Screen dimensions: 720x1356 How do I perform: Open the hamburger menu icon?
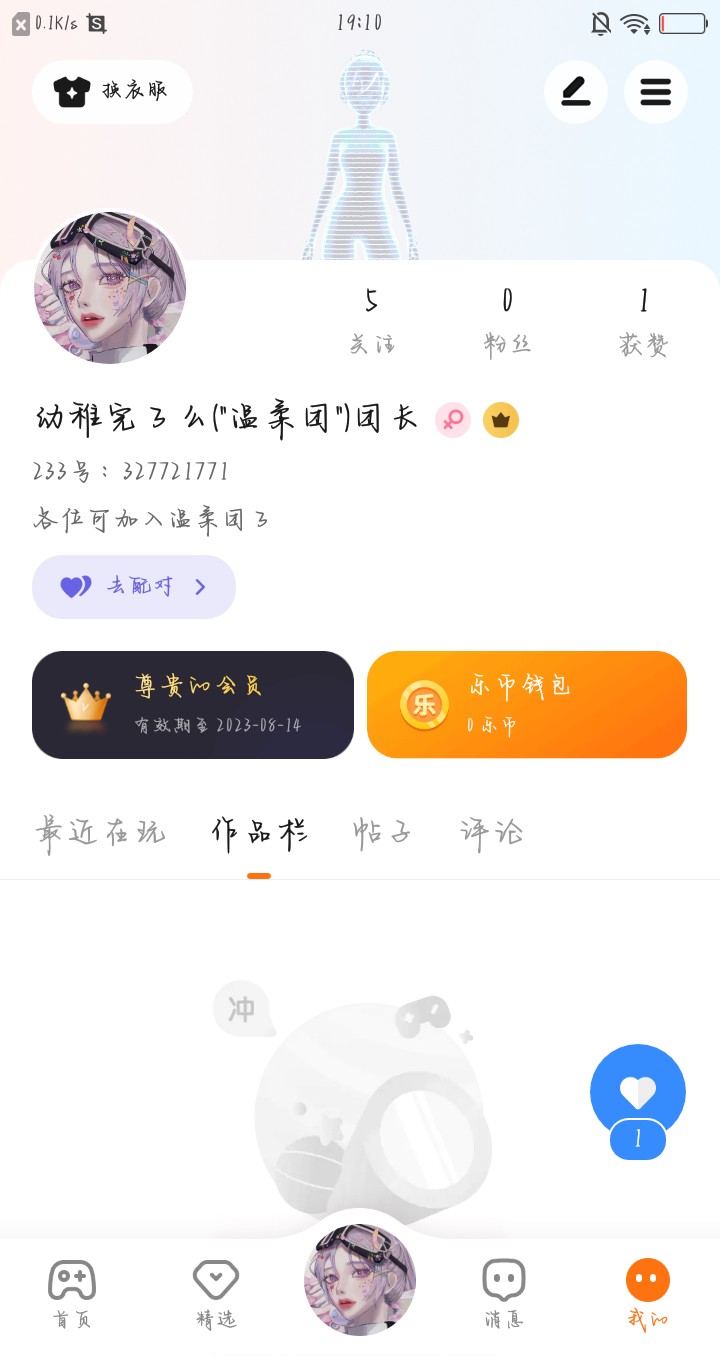(x=655, y=92)
